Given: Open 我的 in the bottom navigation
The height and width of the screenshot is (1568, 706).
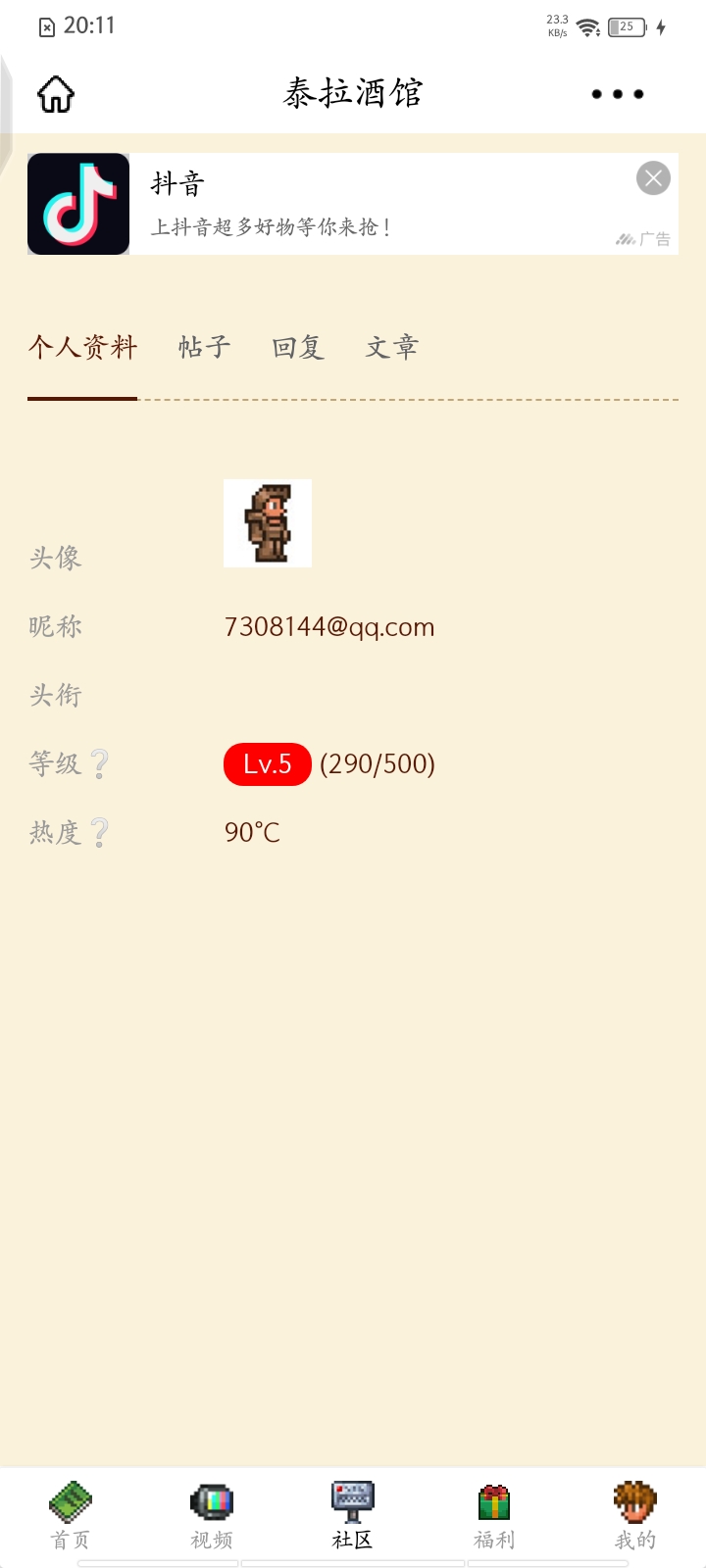Looking at the screenshot, I should pos(635,1515).
